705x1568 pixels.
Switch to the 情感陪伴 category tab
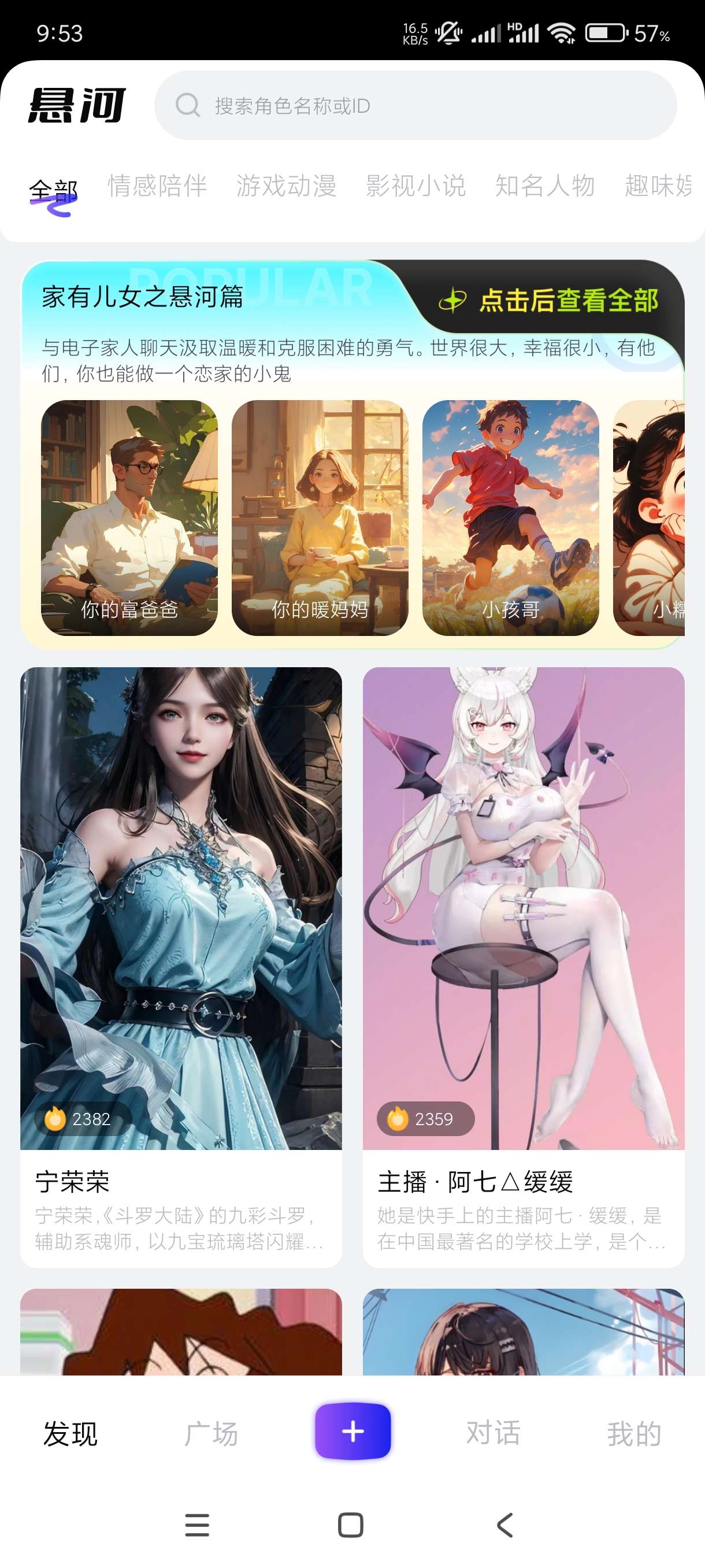point(158,186)
